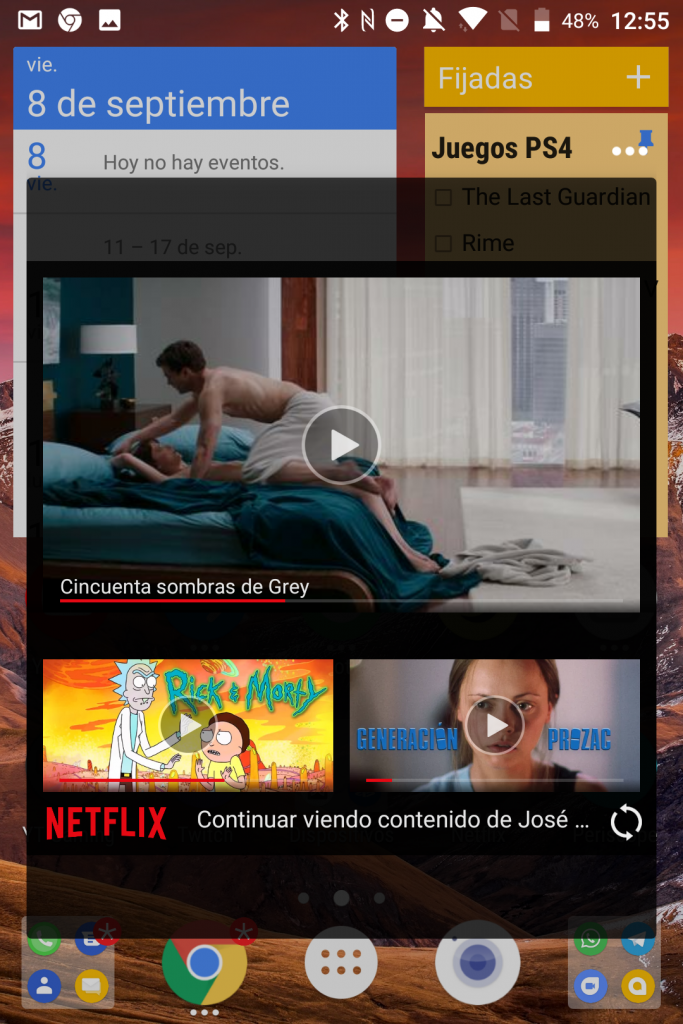Play Cincuenta sombras de Grey
The width and height of the screenshot is (683, 1024).
click(341, 445)
